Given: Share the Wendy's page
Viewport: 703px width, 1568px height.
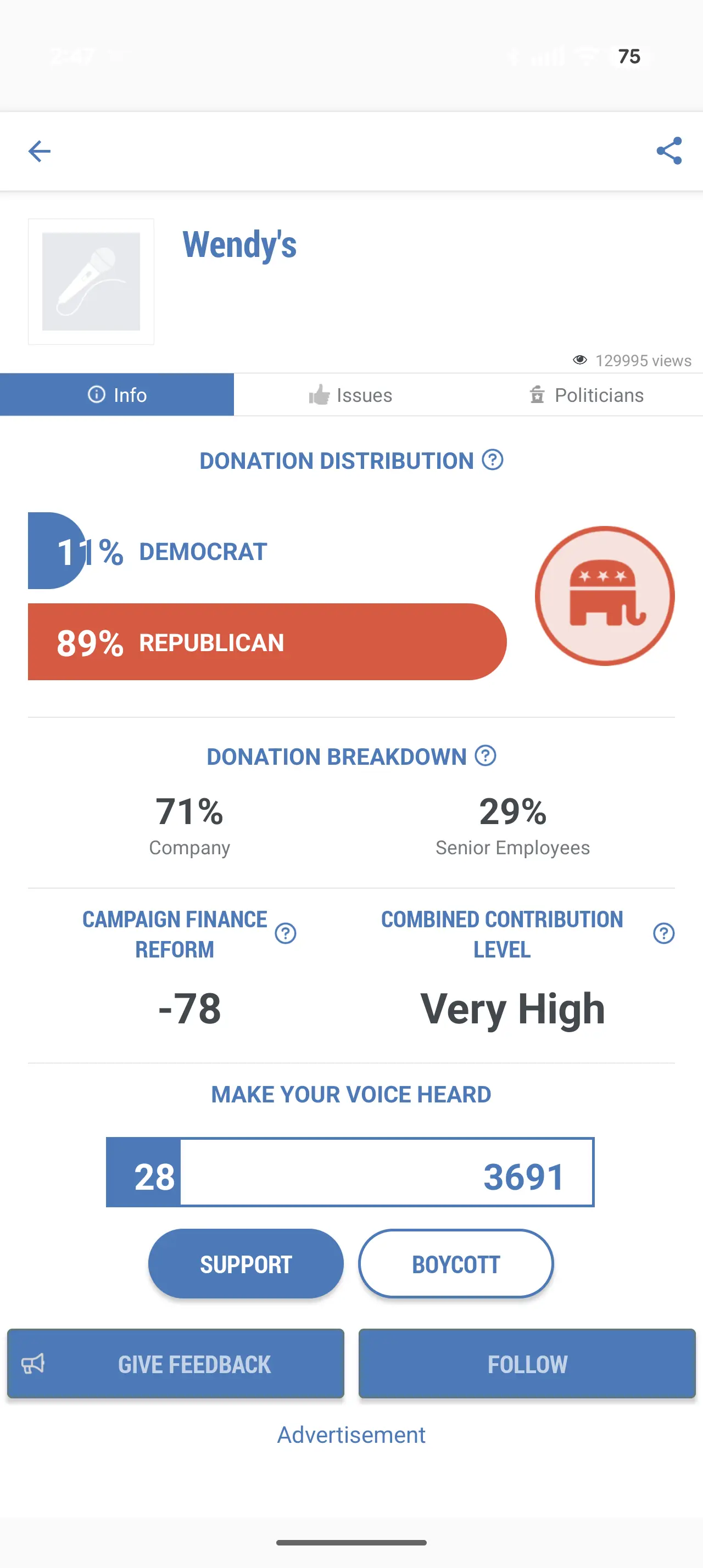Looking at the screenshot, I should 668,151.
